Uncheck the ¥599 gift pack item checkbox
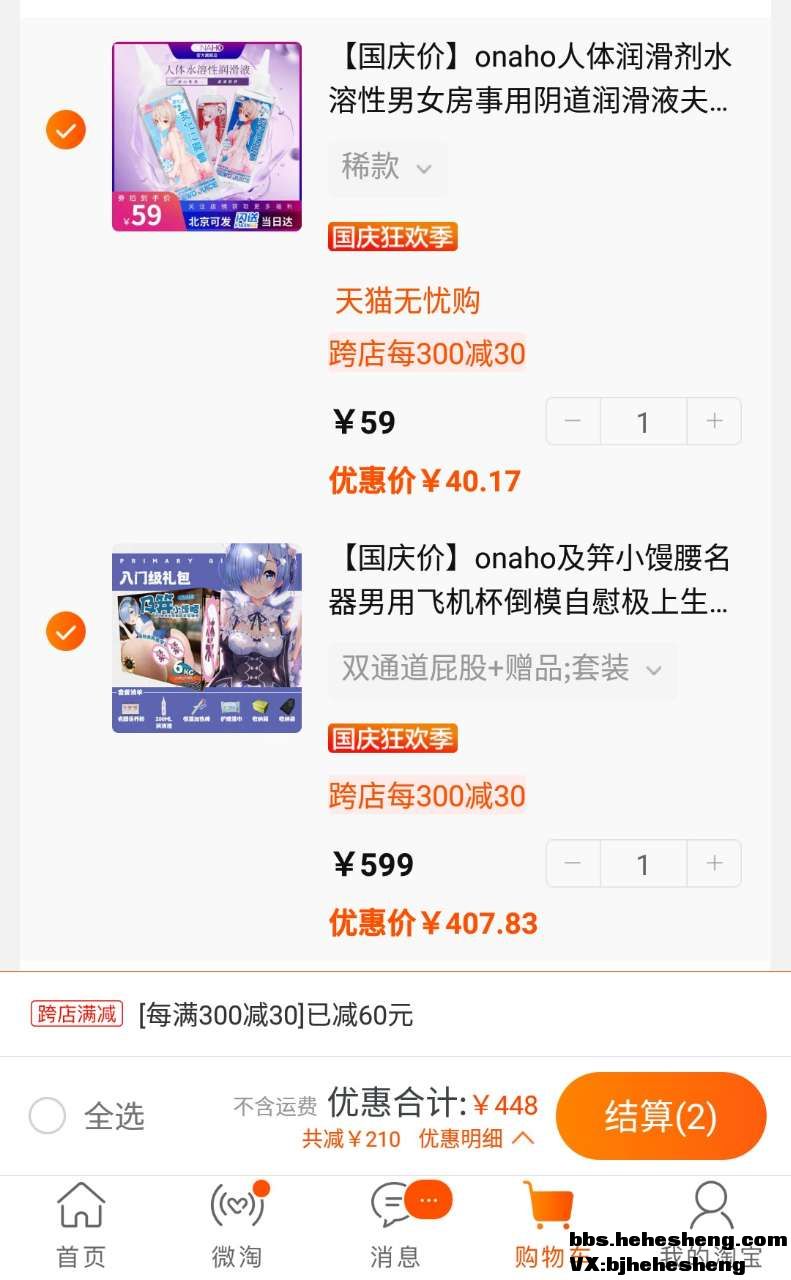This screenshot has height=1280, width=791. 66,631
